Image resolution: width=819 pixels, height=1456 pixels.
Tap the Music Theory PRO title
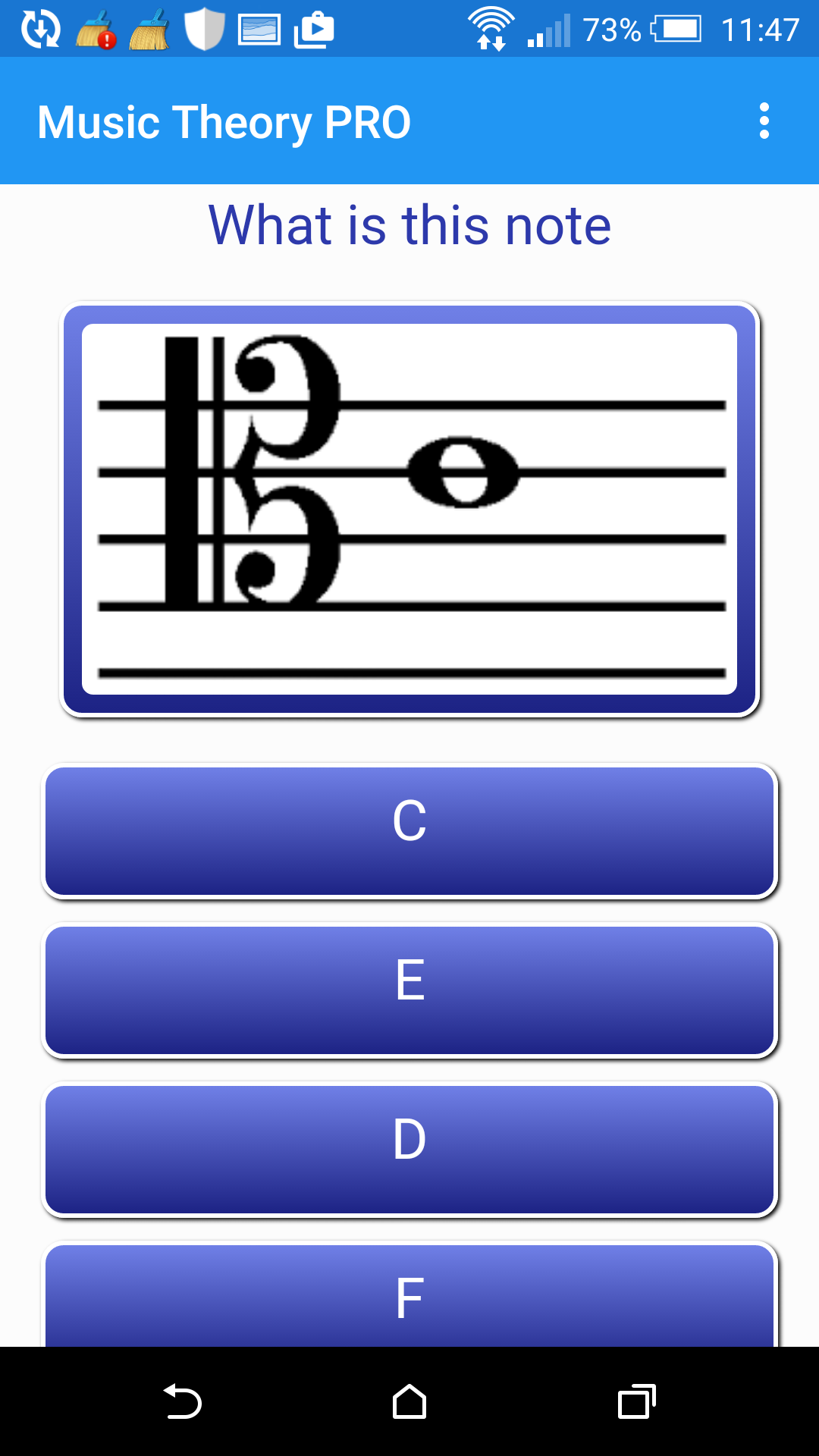[224, 121]
